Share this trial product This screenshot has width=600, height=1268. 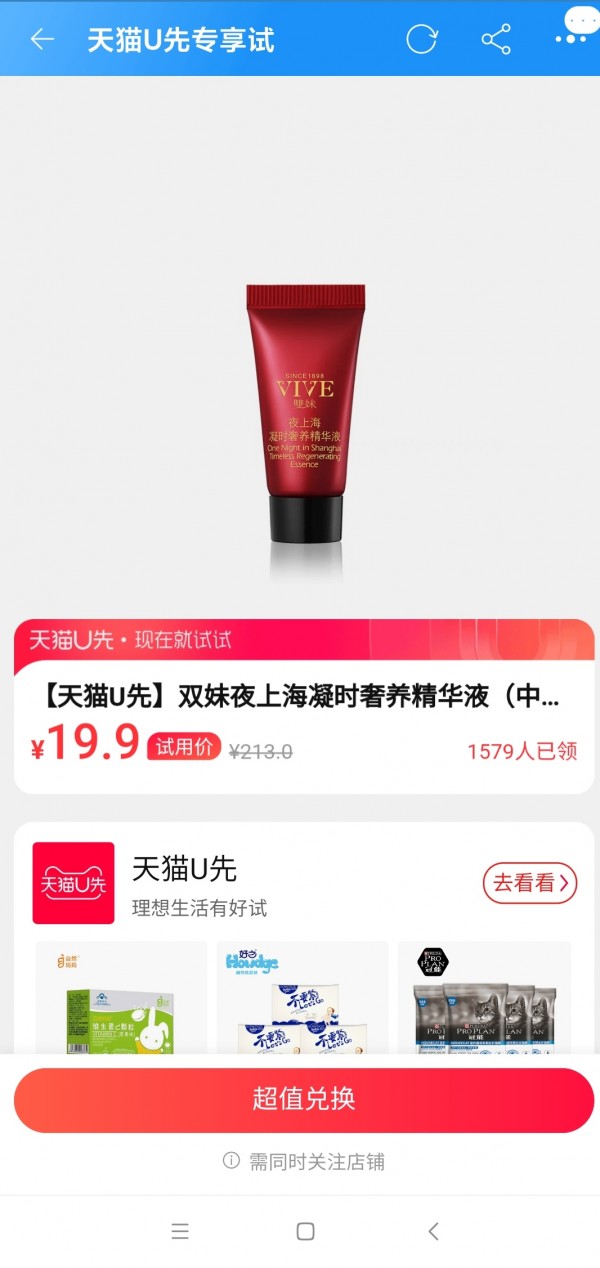tap(496, 39)
